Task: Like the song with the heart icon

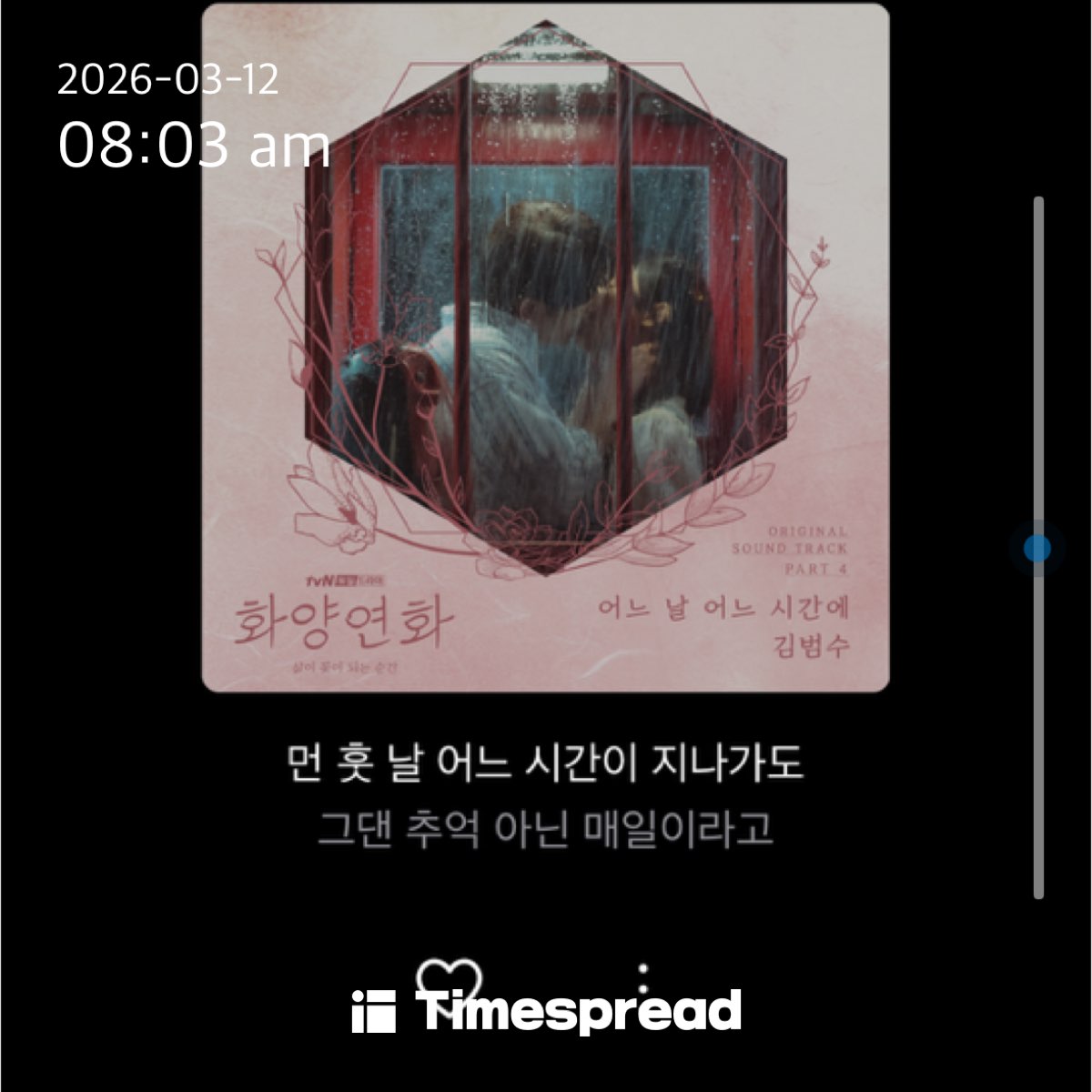Action: [448, 977]
